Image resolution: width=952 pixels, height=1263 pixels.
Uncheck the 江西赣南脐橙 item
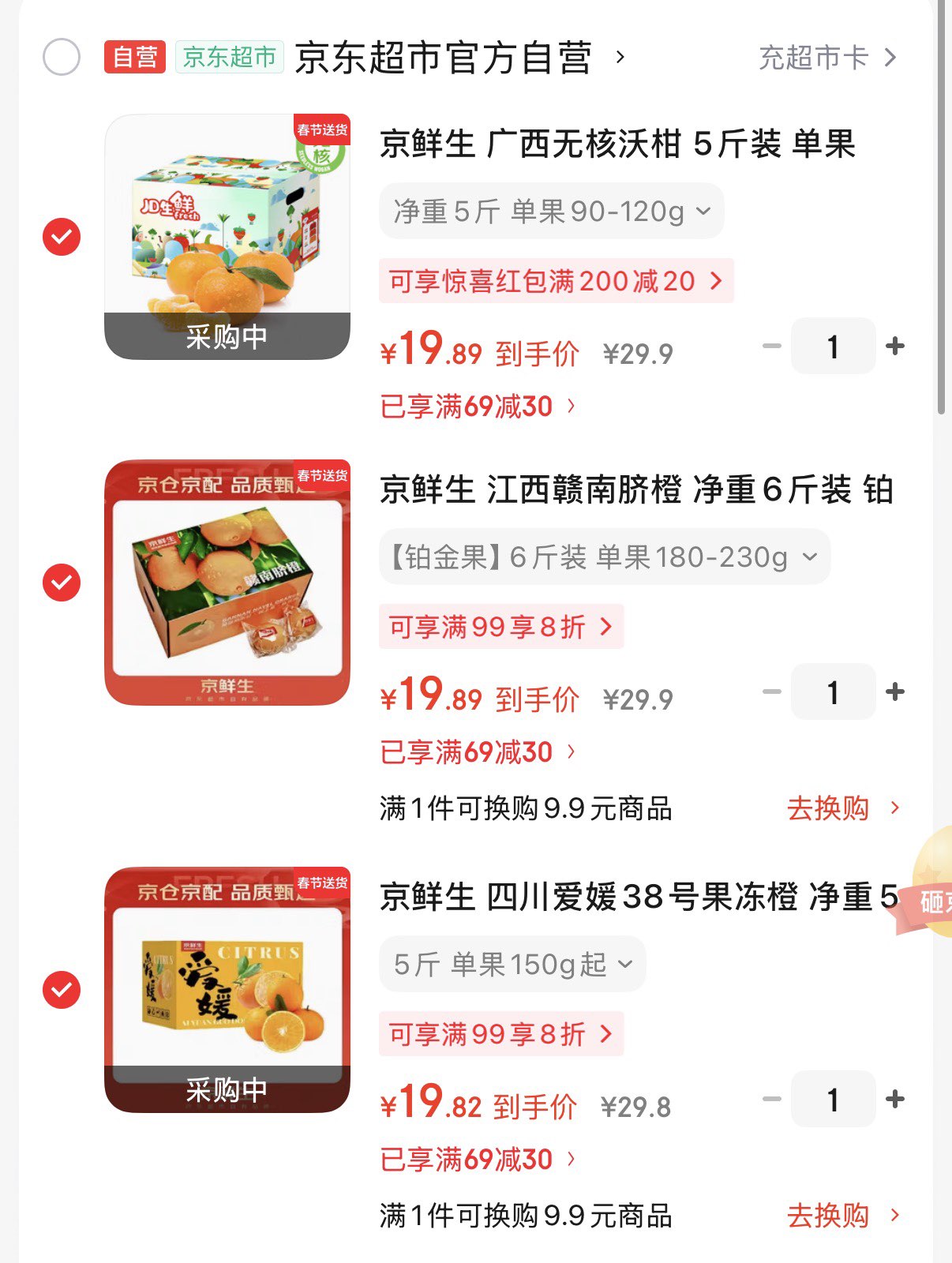(x=62, y=583)
